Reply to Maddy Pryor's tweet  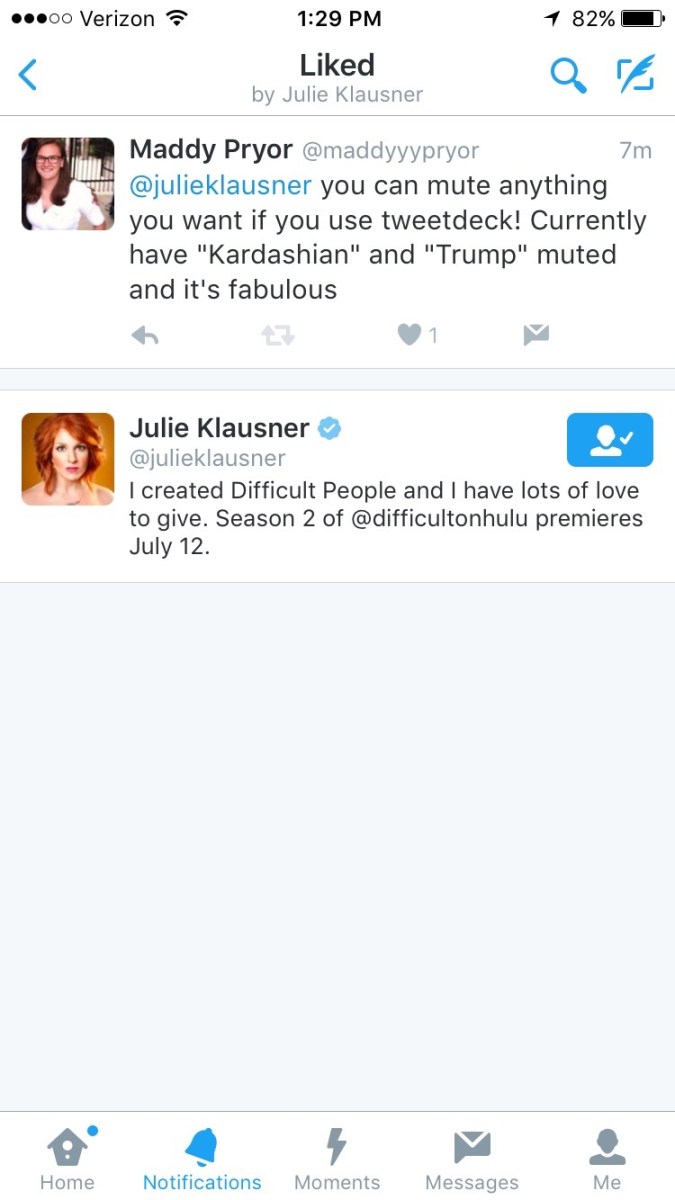coord(145,336)
